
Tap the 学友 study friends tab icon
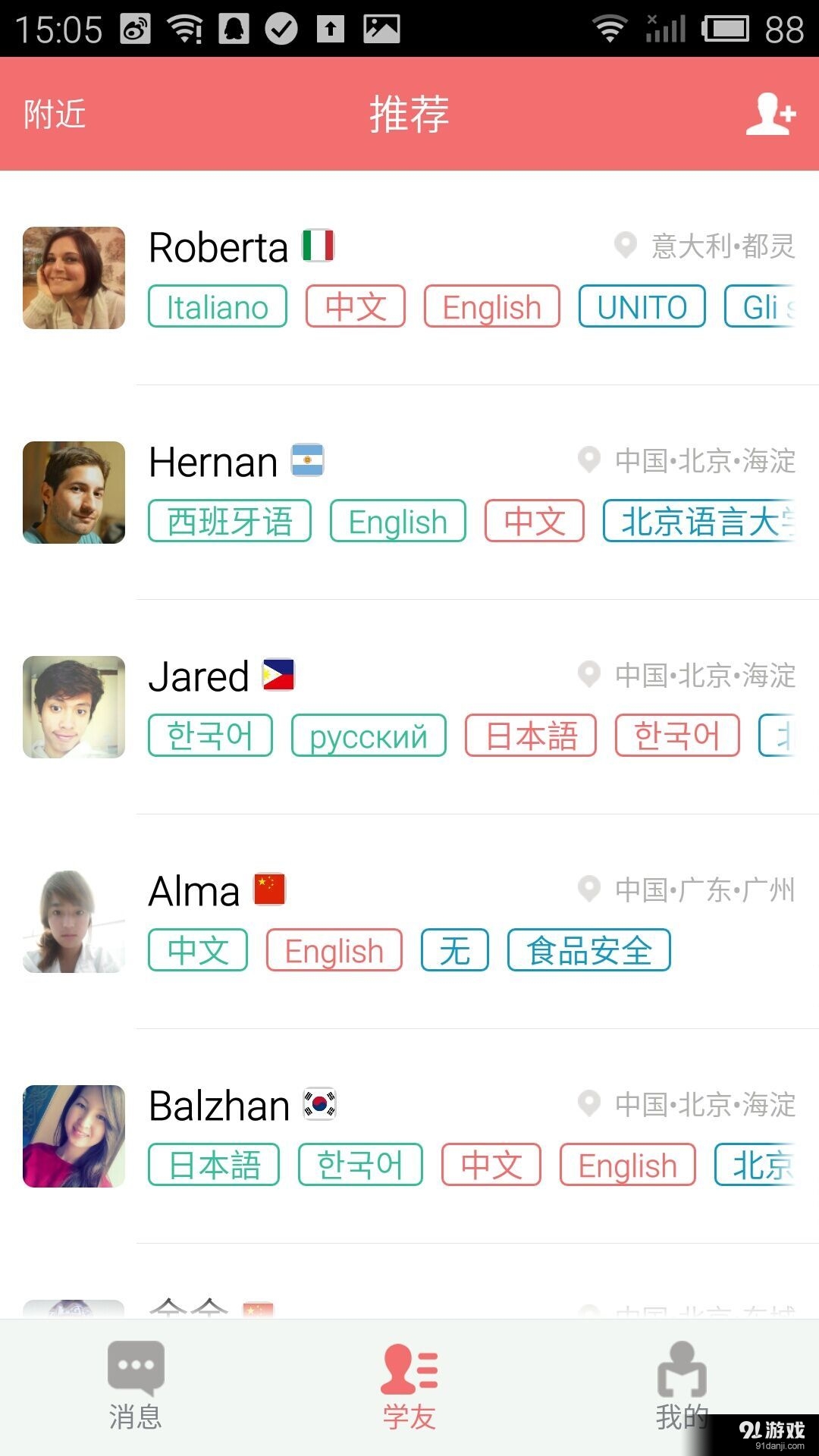click(409, 1380)
